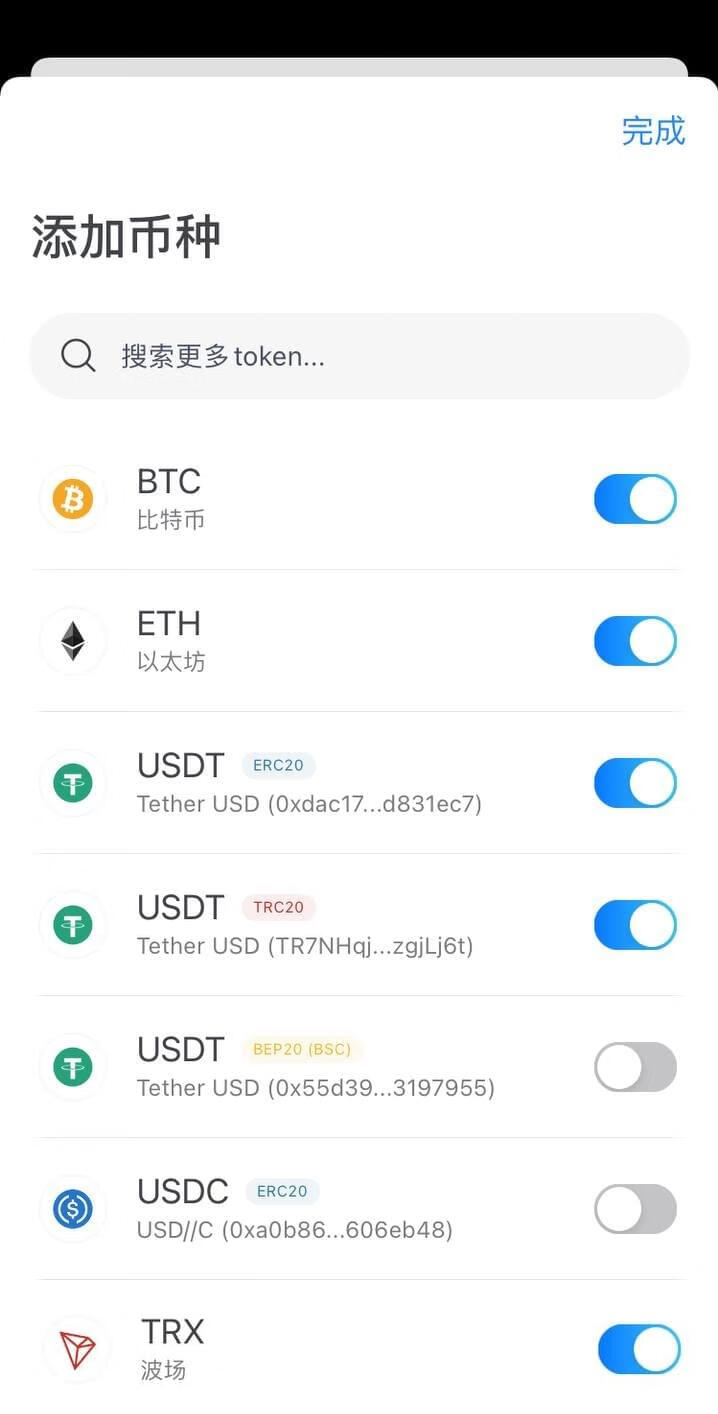Image resolution: width=718 pixels, height=1414 pixels.
Task: Toggle off USDT ERC20
Action: tap(635, 783)
